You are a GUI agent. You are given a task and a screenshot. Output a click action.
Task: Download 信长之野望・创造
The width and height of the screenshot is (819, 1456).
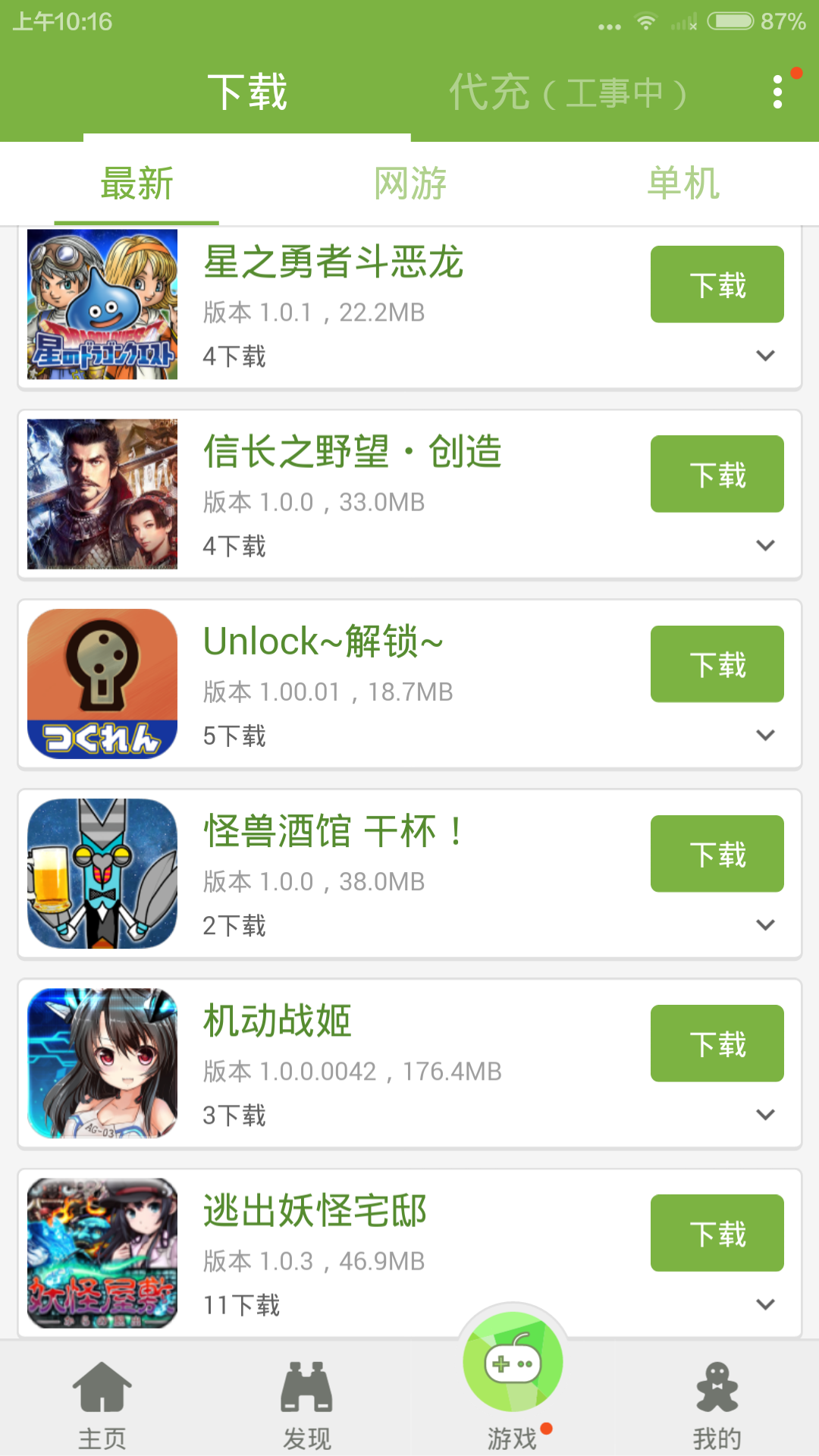(717, 474)
